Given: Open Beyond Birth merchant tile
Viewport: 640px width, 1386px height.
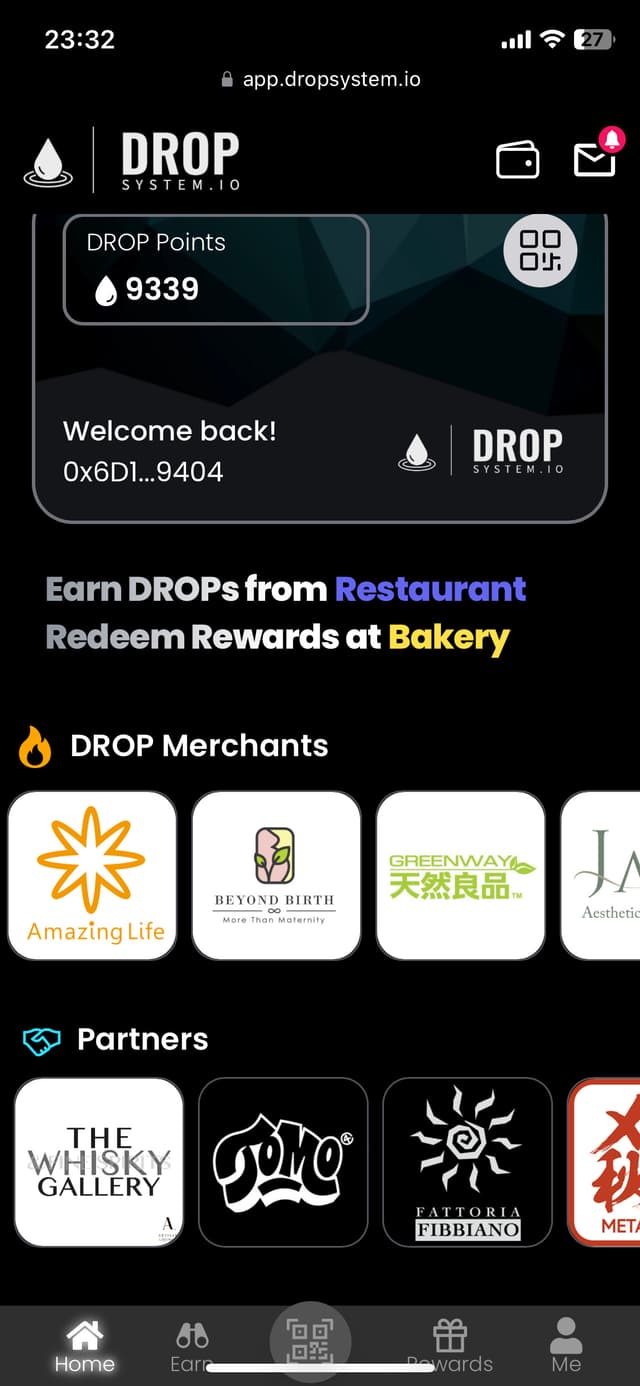Looking at the screenshot, I should pyautogui.click(x=276, y=875).
